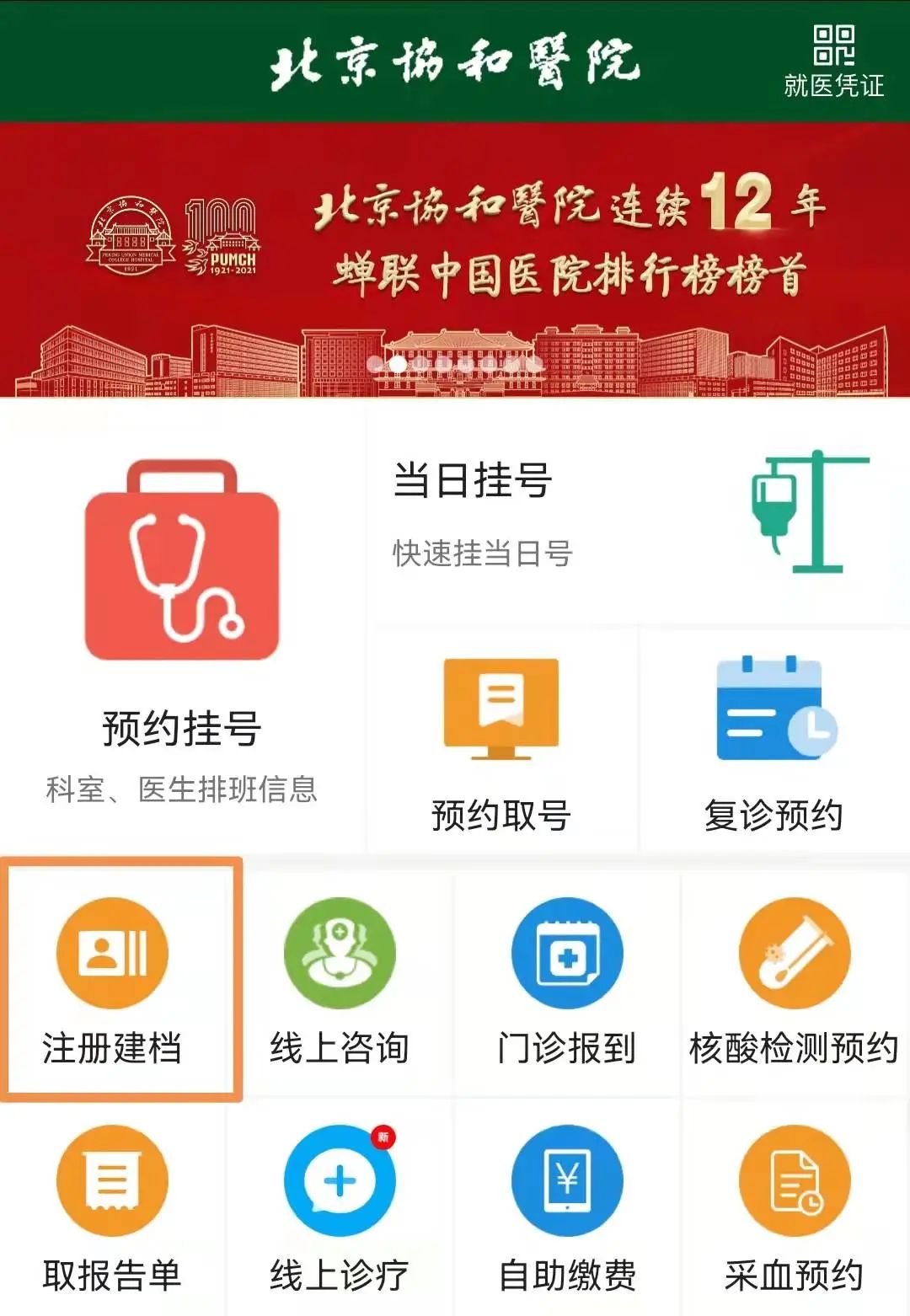Open 线上咨询 online consultation

pyautogui.click(x=340, y=982)
